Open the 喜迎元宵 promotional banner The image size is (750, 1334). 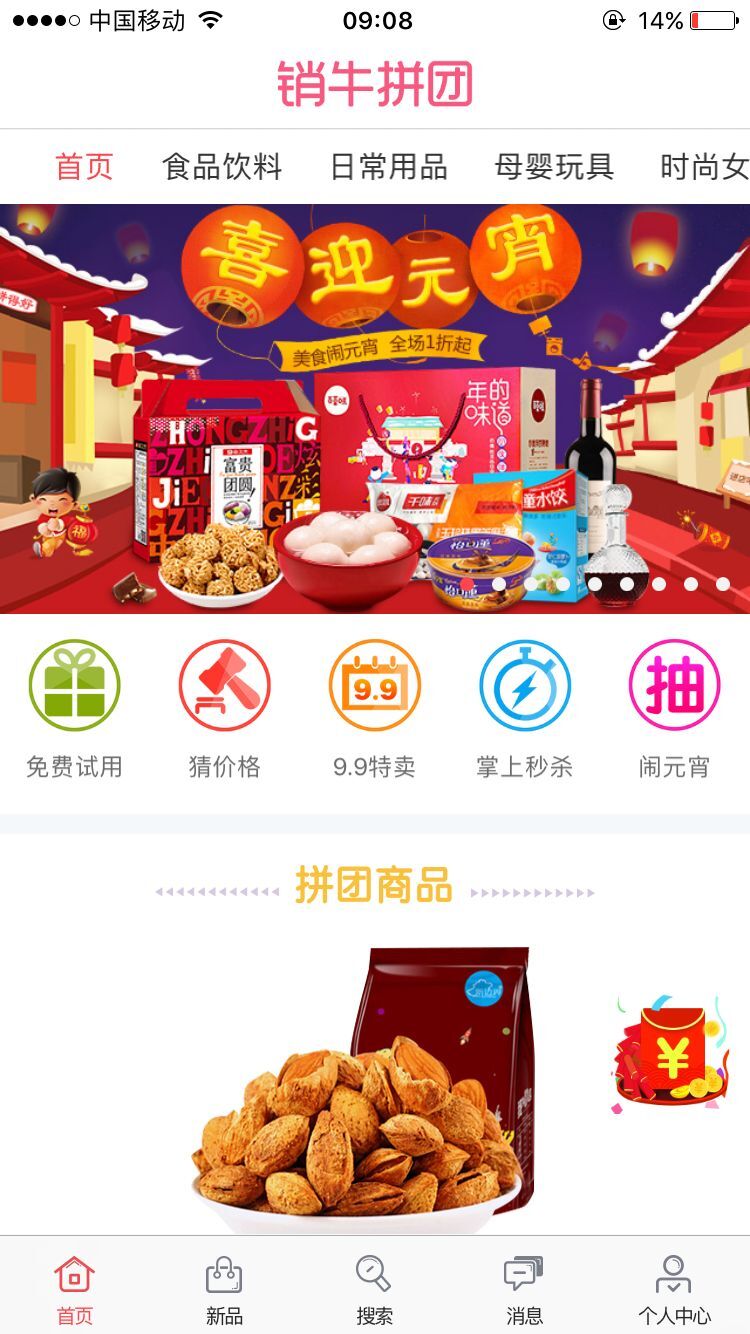(375, 408)
